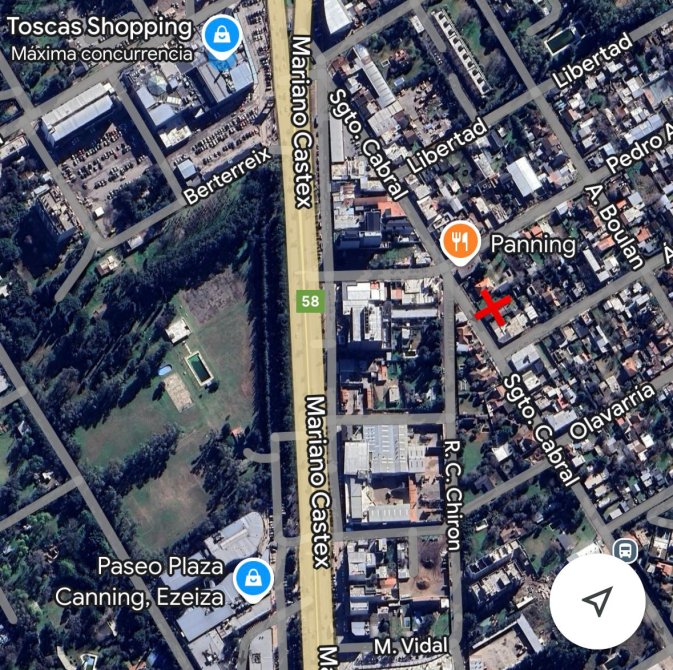Select the Panning restaurant pin

click(459, 243)
